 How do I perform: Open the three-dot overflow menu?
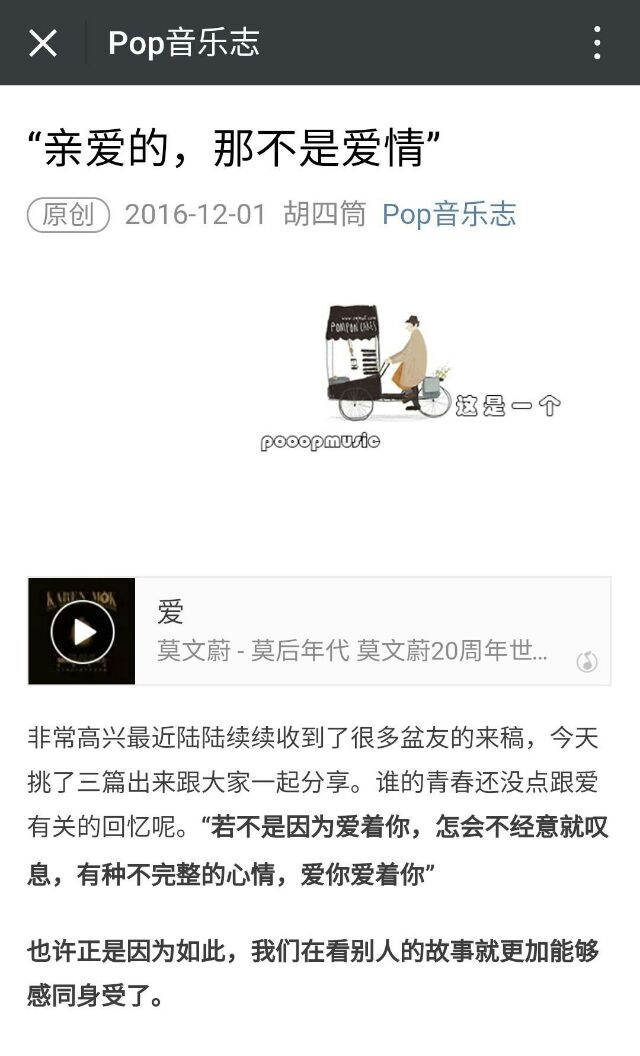click(x=597, y=43)
